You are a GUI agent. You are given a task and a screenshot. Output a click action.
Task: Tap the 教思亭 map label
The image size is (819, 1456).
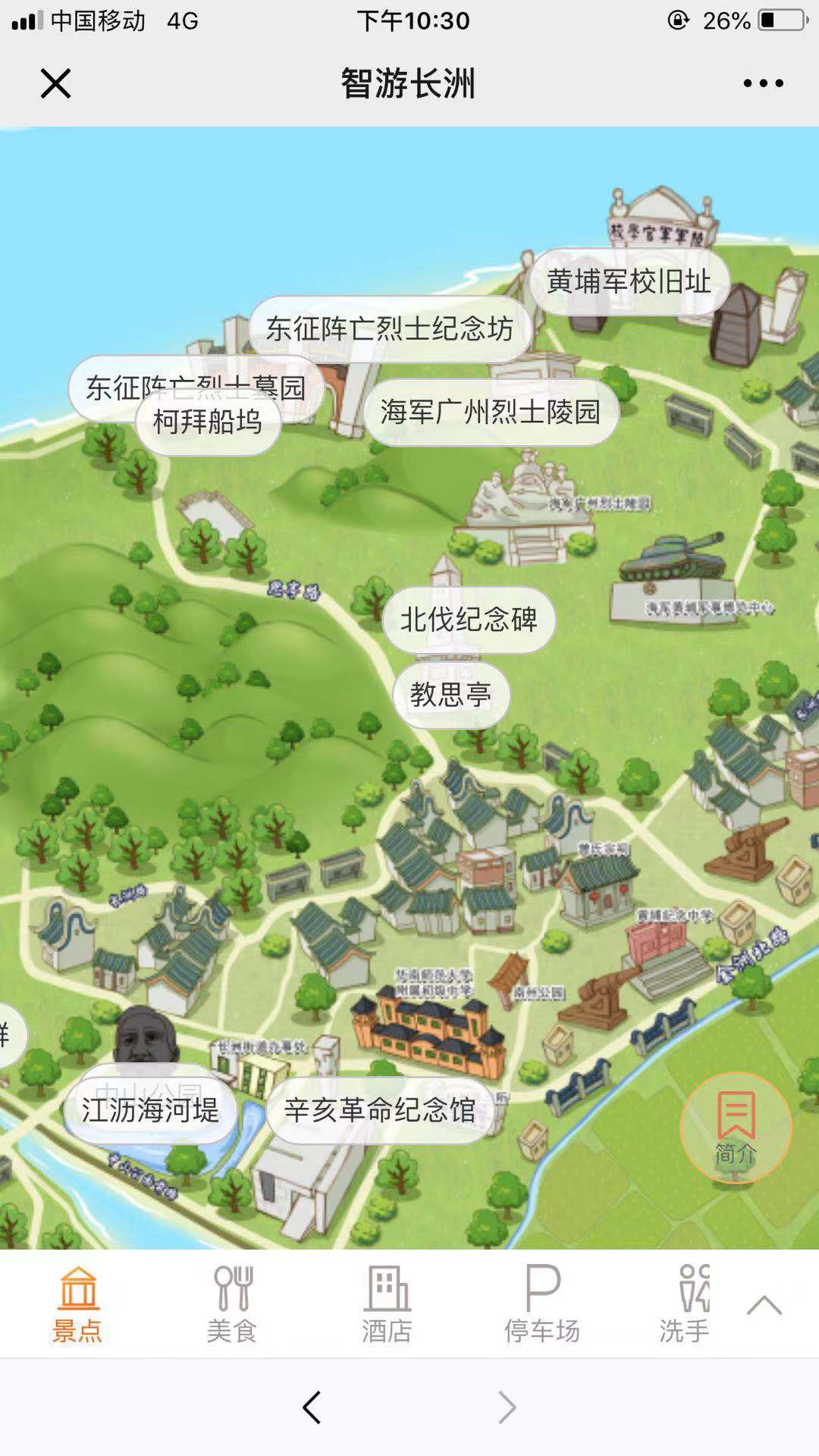(450, 695)
